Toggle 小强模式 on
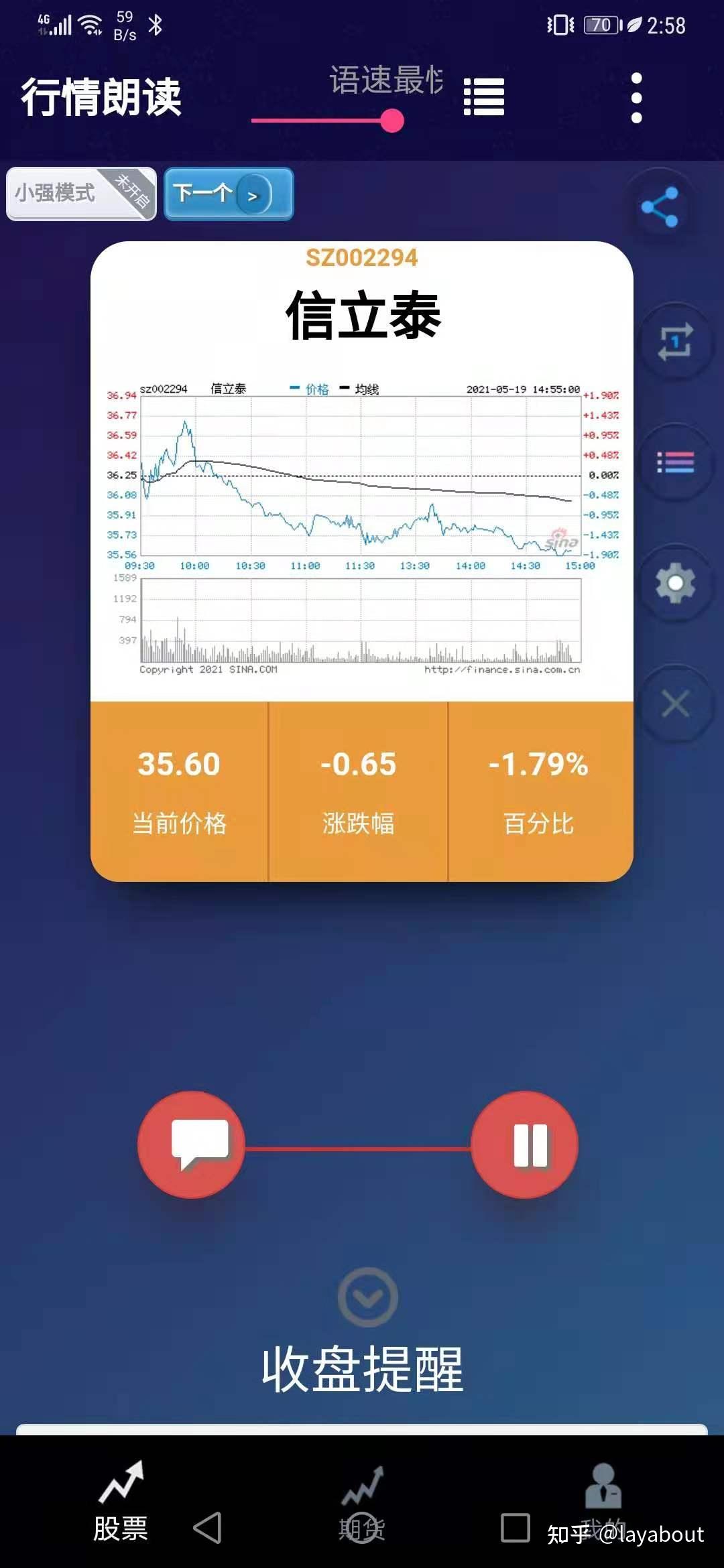 coord(80,194)
